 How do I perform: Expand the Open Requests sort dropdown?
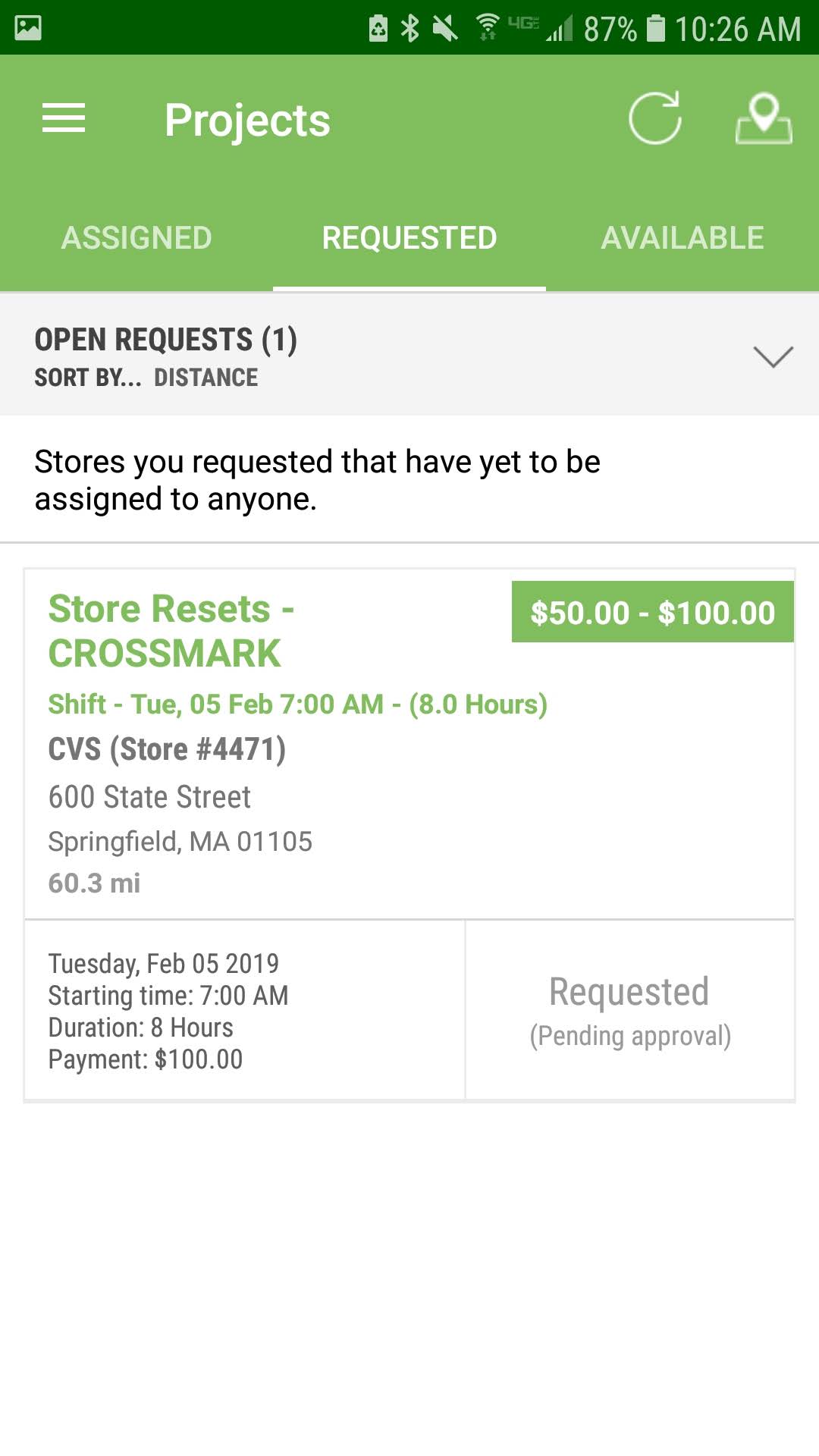[x=773, y=356]
